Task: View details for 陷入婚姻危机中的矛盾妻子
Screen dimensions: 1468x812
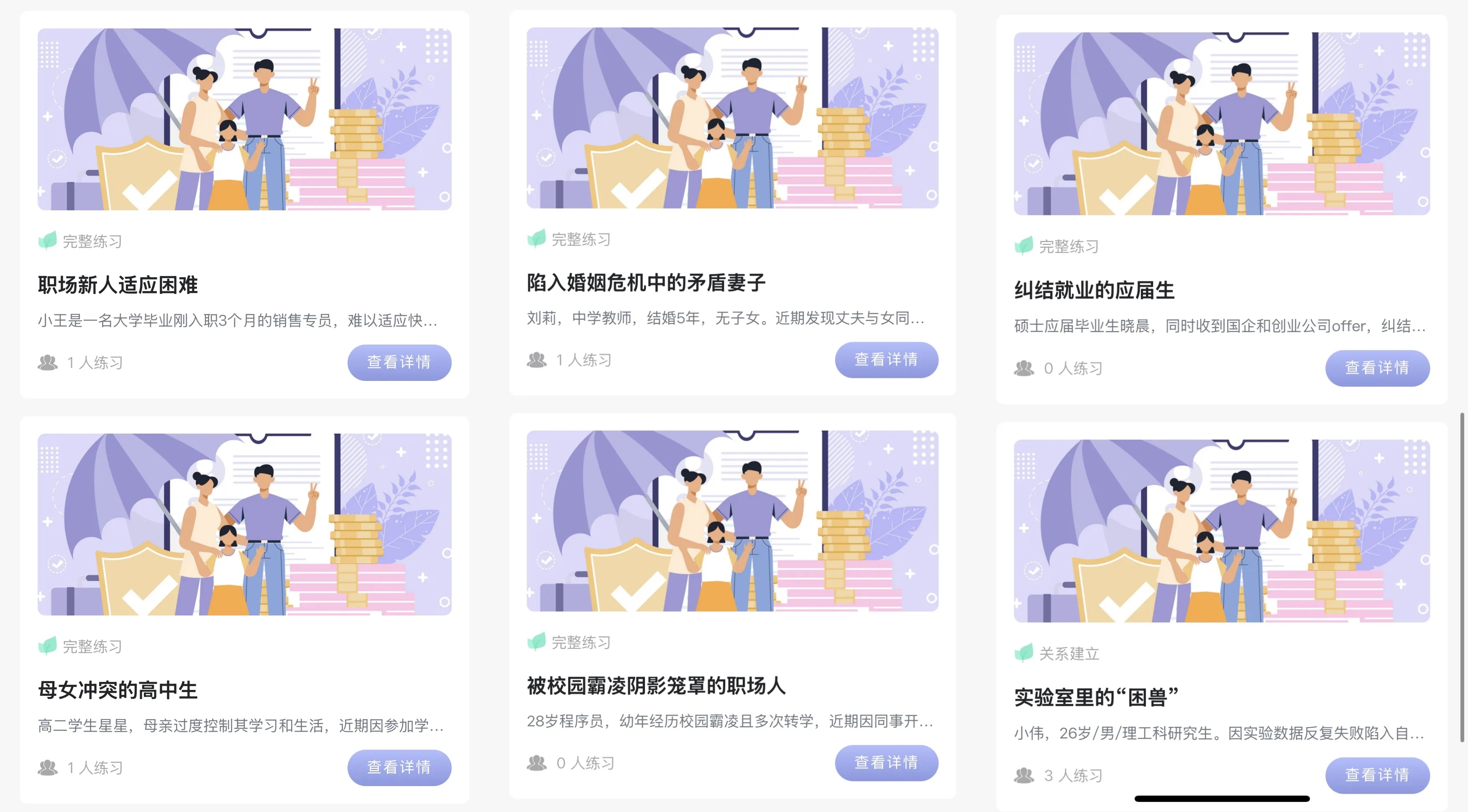Action: tap(886, 360)
